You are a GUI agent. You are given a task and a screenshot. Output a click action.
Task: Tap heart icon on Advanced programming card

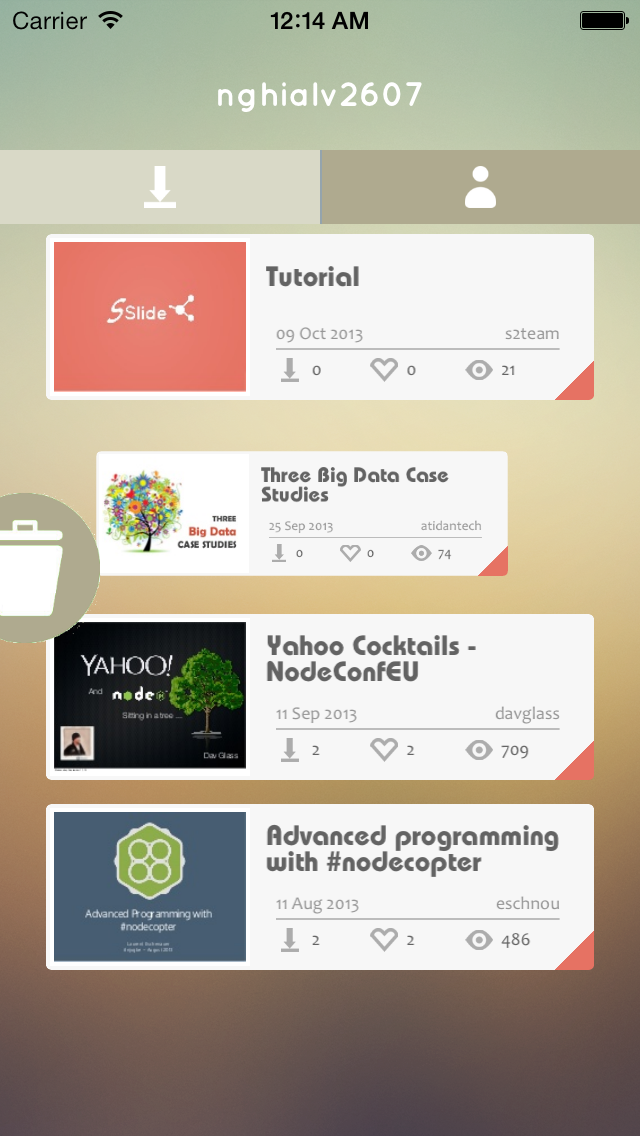click(384, 940)
